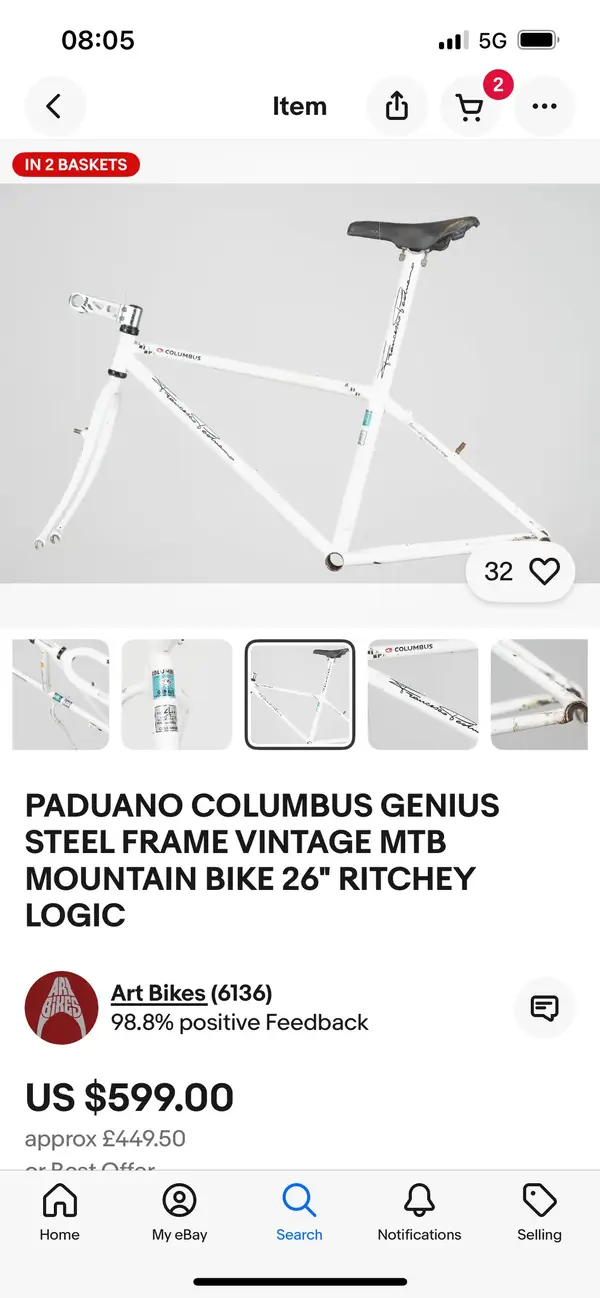Screen dimensions: 600x1298
Task: Switch to the Home tab
Action: 60,1212
